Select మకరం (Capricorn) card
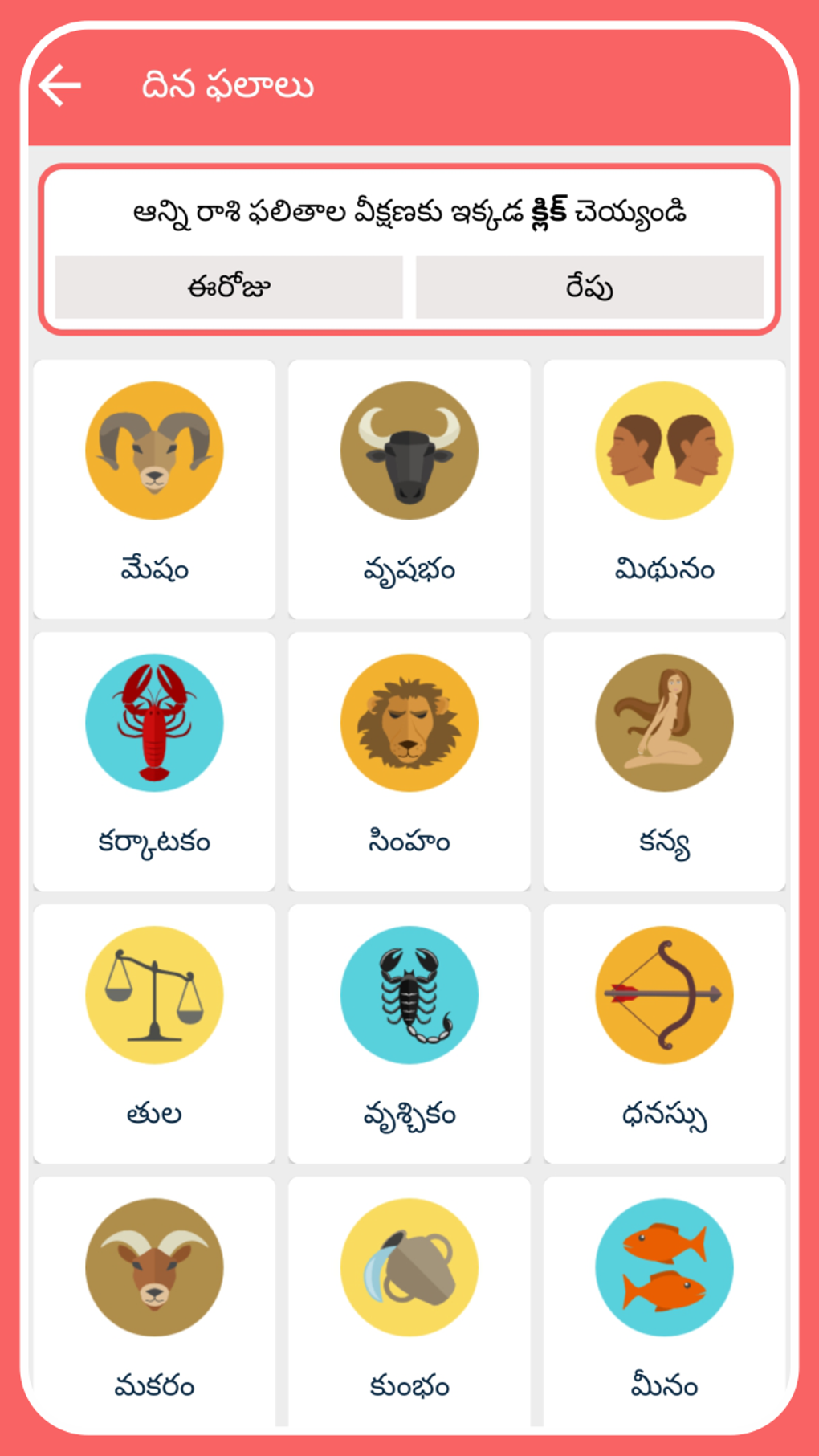The image size is (819, 1456). (154, 1301)
